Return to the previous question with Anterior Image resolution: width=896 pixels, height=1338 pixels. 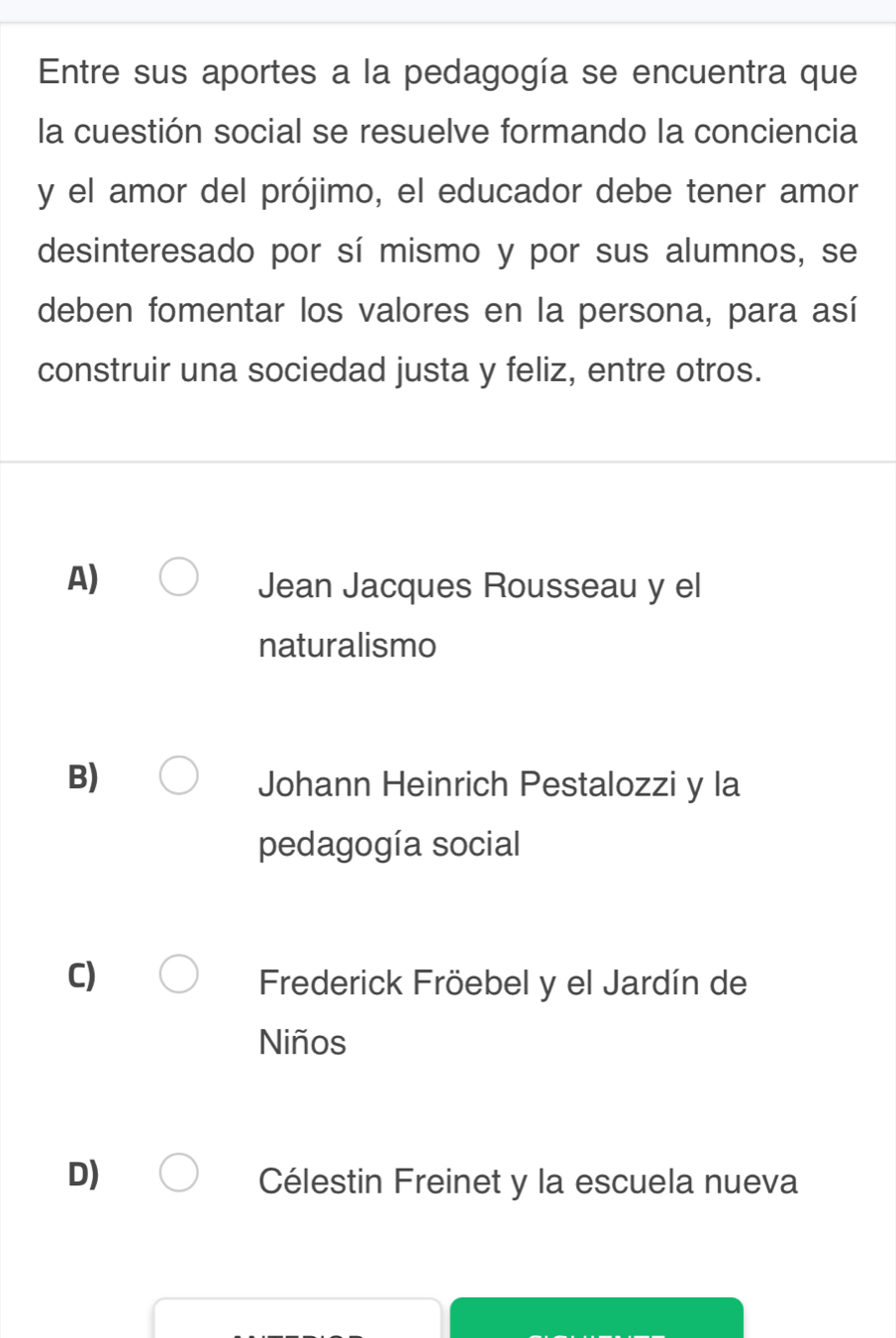click(x=297, y=1321)
